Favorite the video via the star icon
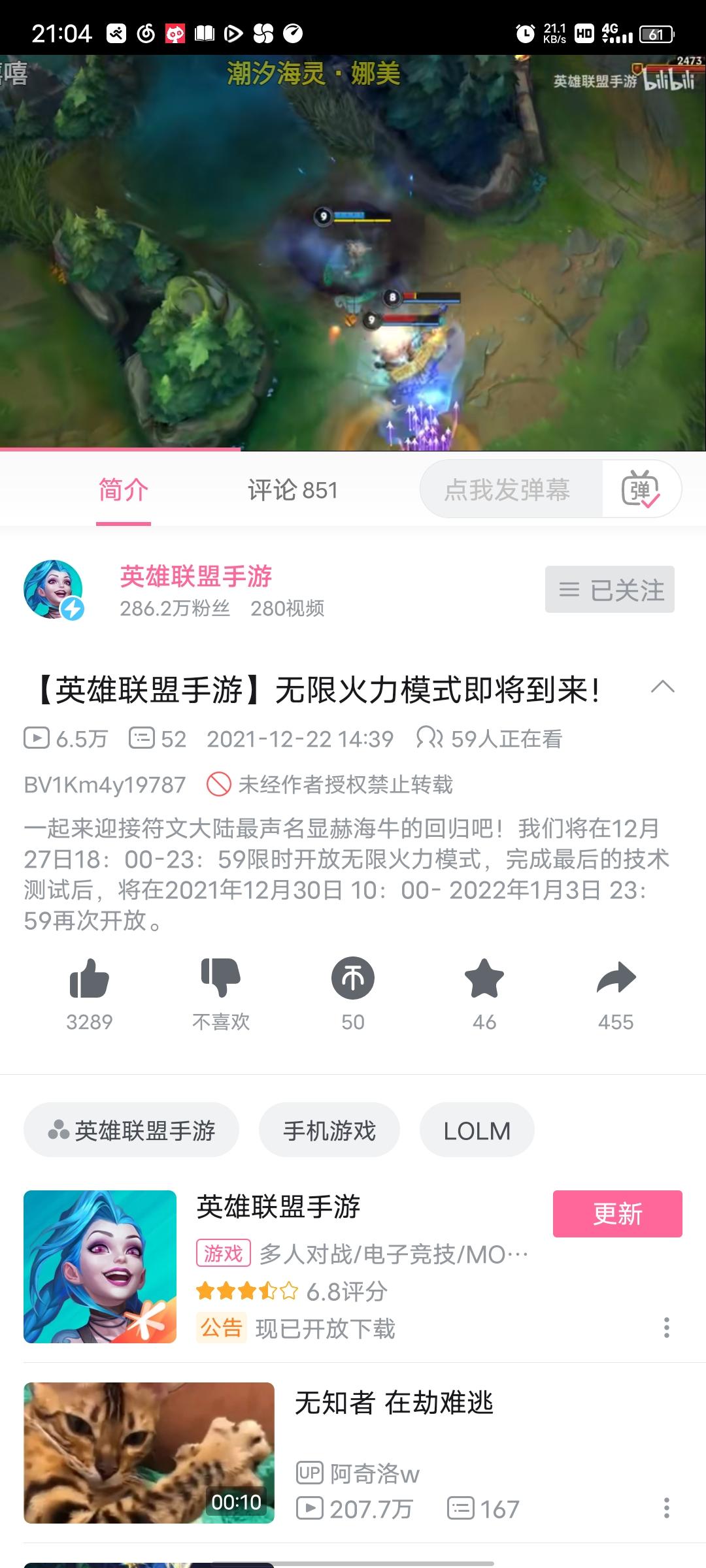Image resolution: width=706 pixels, height=1568 pixels. [x=484, y=978]
